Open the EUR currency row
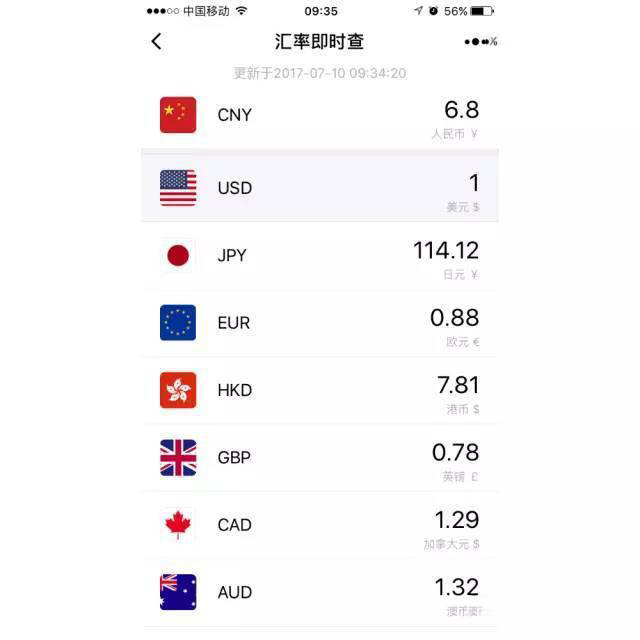This screenshot has height=640, width=640. pos(320,323)
